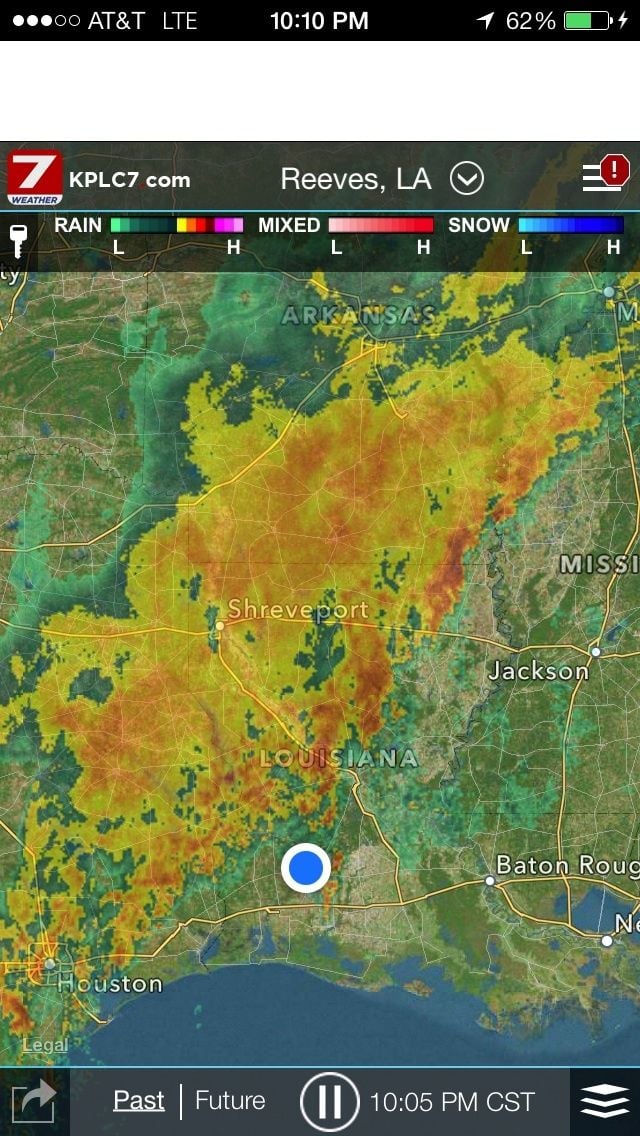Open the menu with alert badge
This screenshot has width=640, height=1136.
pos(605,176)
